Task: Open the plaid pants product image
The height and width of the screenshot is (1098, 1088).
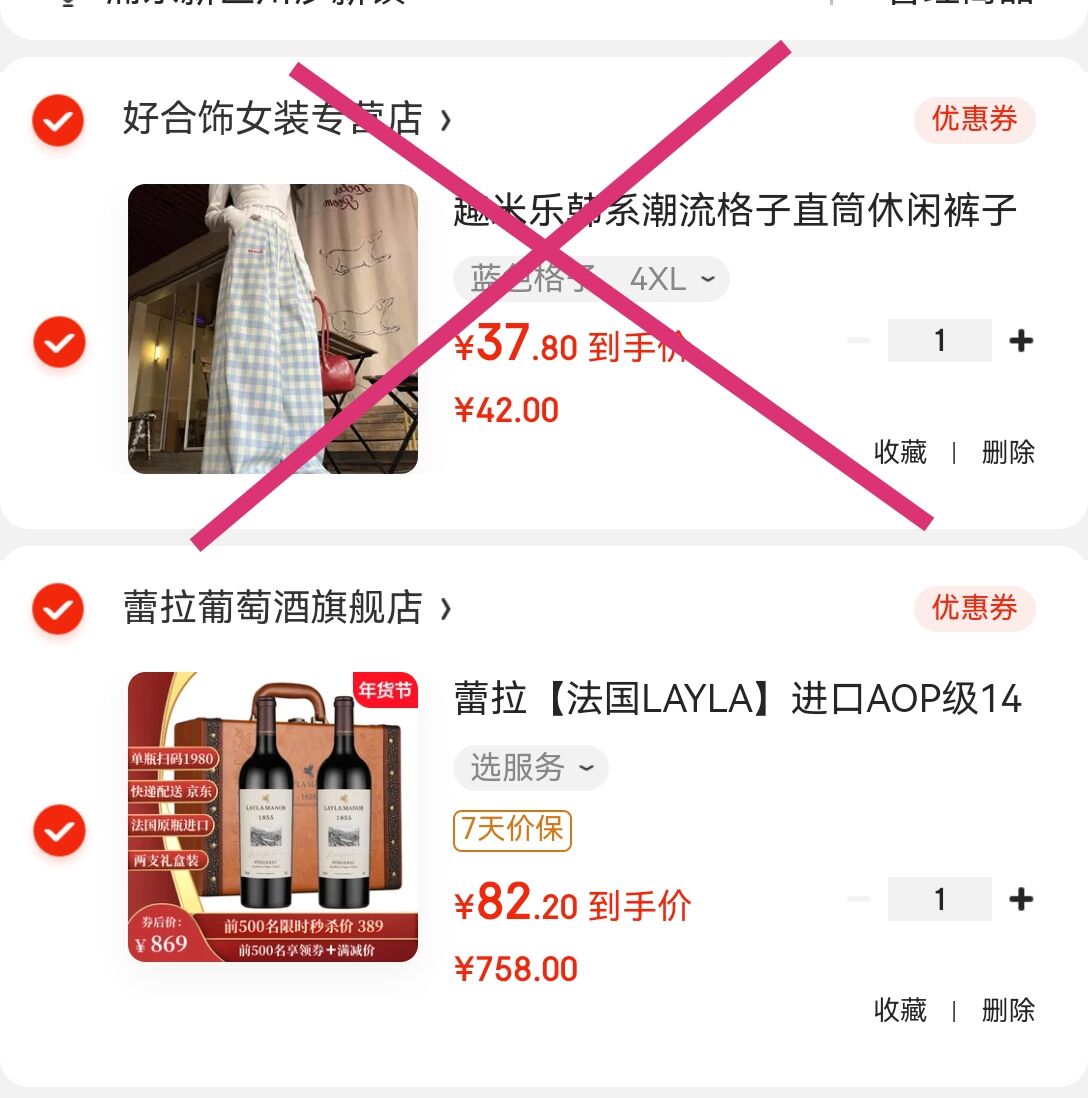Action: coord(273,329)
